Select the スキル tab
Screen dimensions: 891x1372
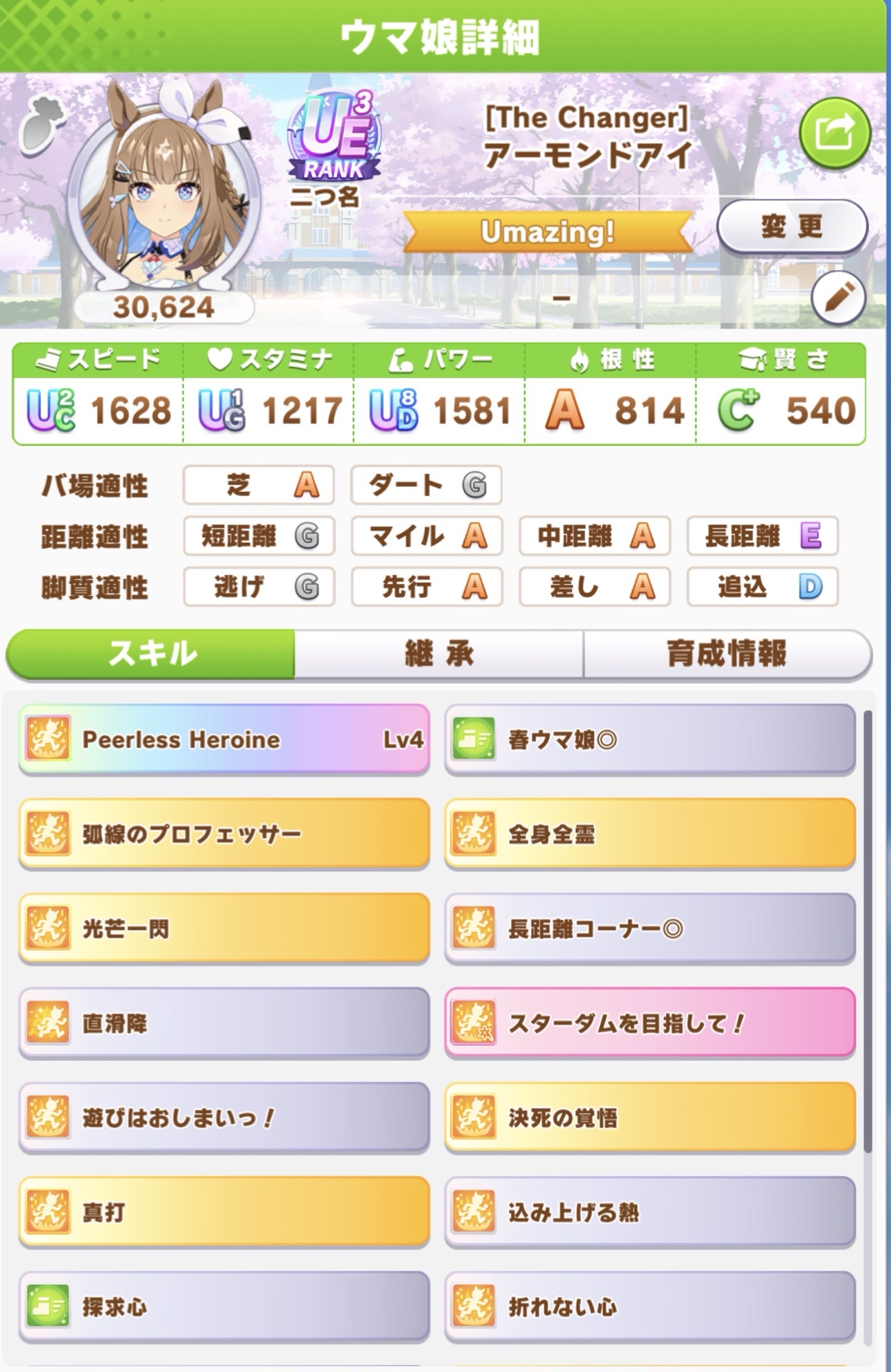[152, 653]
